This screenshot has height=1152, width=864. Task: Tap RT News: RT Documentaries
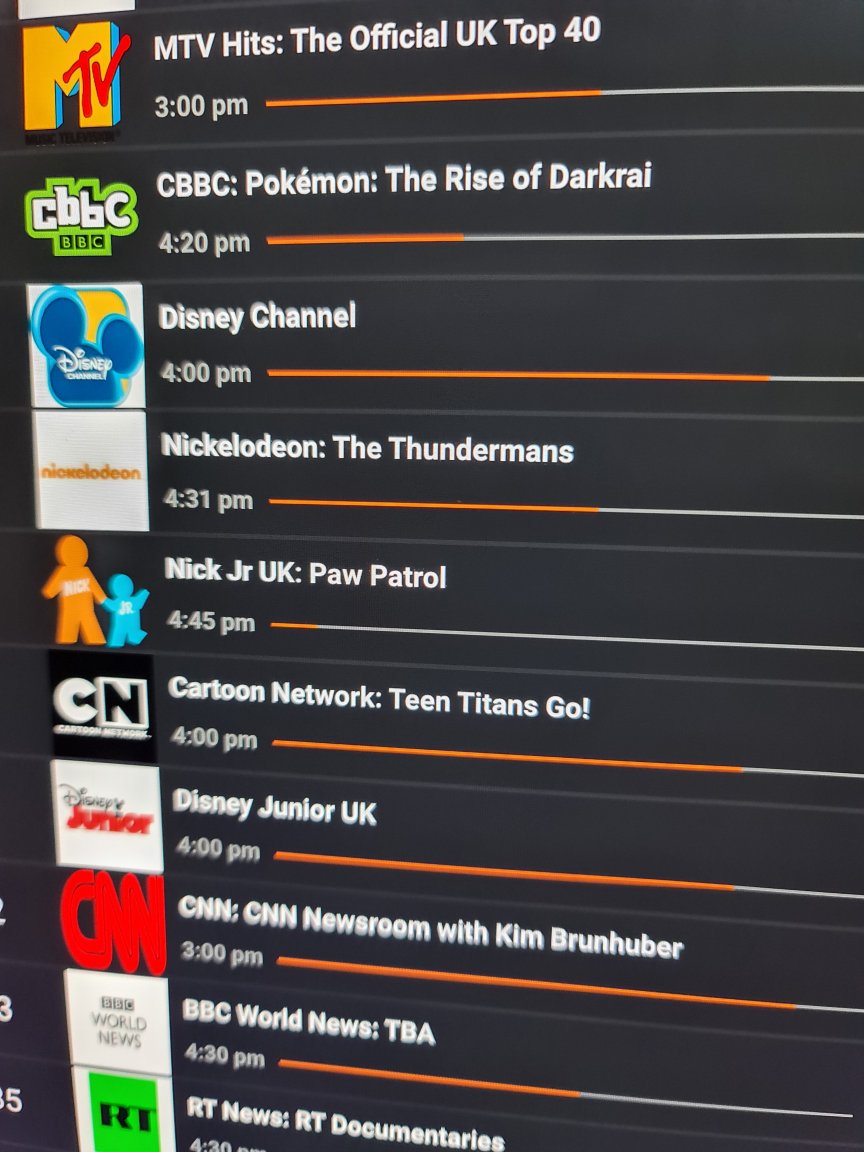[x=345, y=1122]
